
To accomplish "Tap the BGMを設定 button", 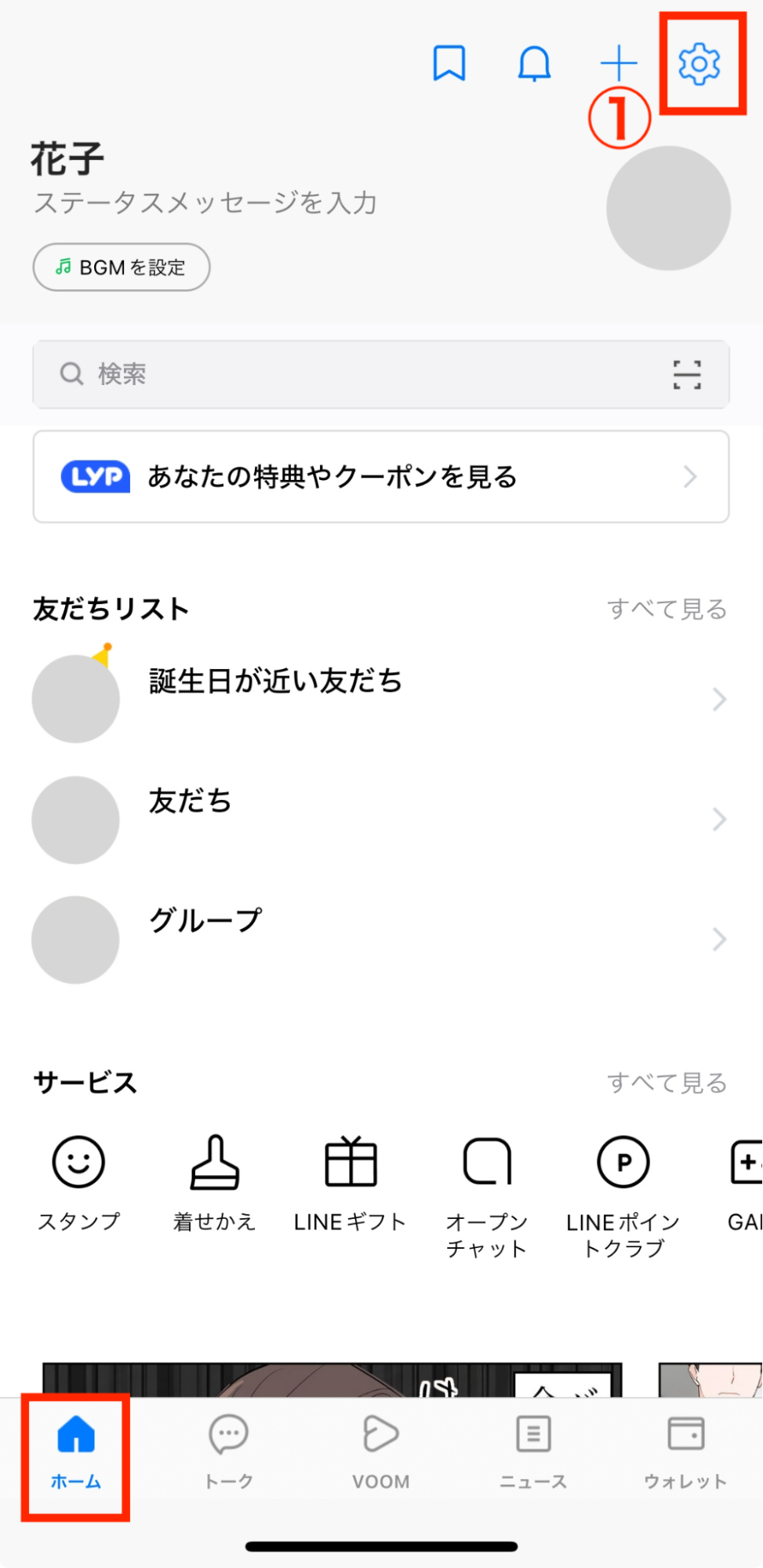I will click(122, 267).
